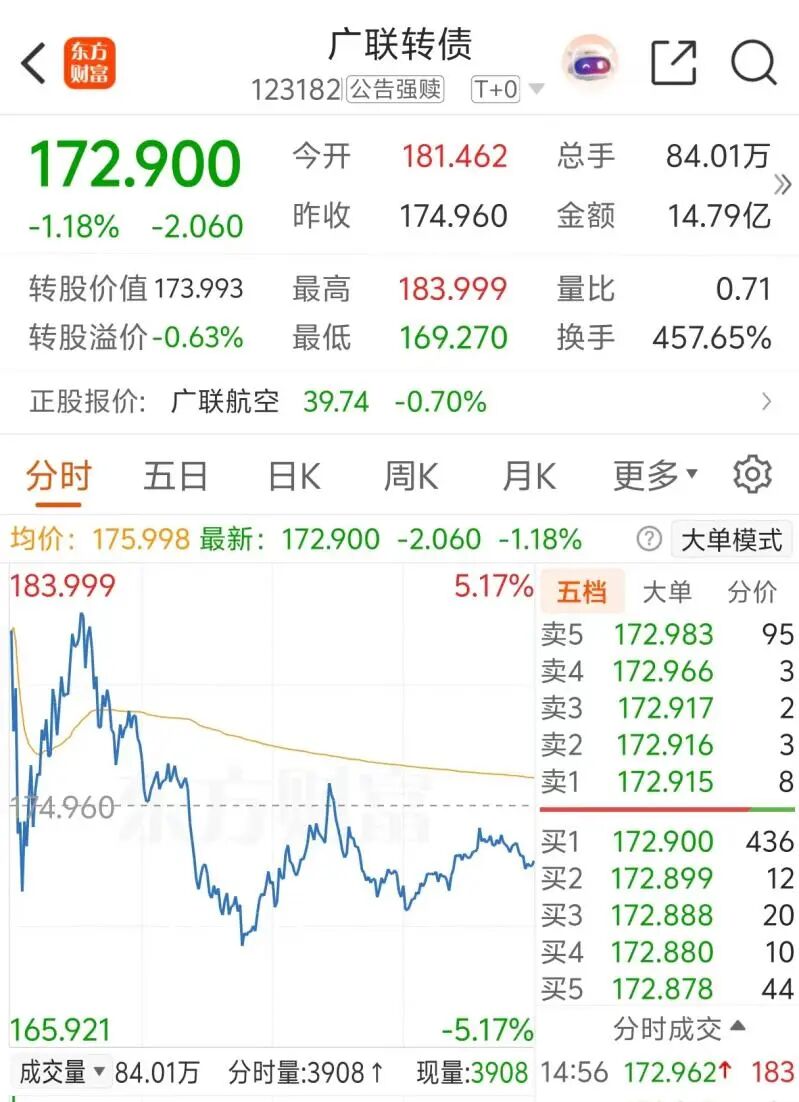
Task: Share this bond page
Action: coord(673,64)
